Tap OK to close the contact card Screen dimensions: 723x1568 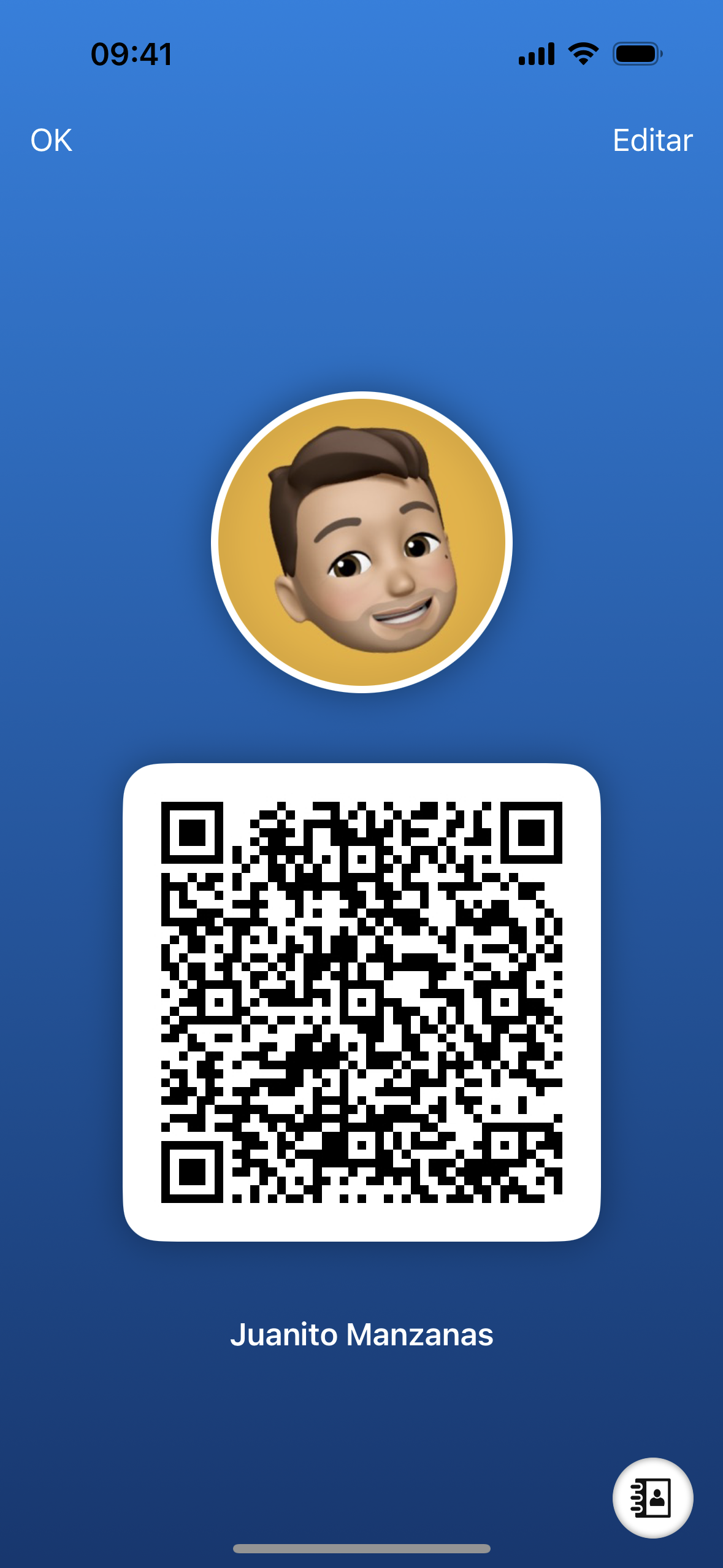[x=52, y=140]
